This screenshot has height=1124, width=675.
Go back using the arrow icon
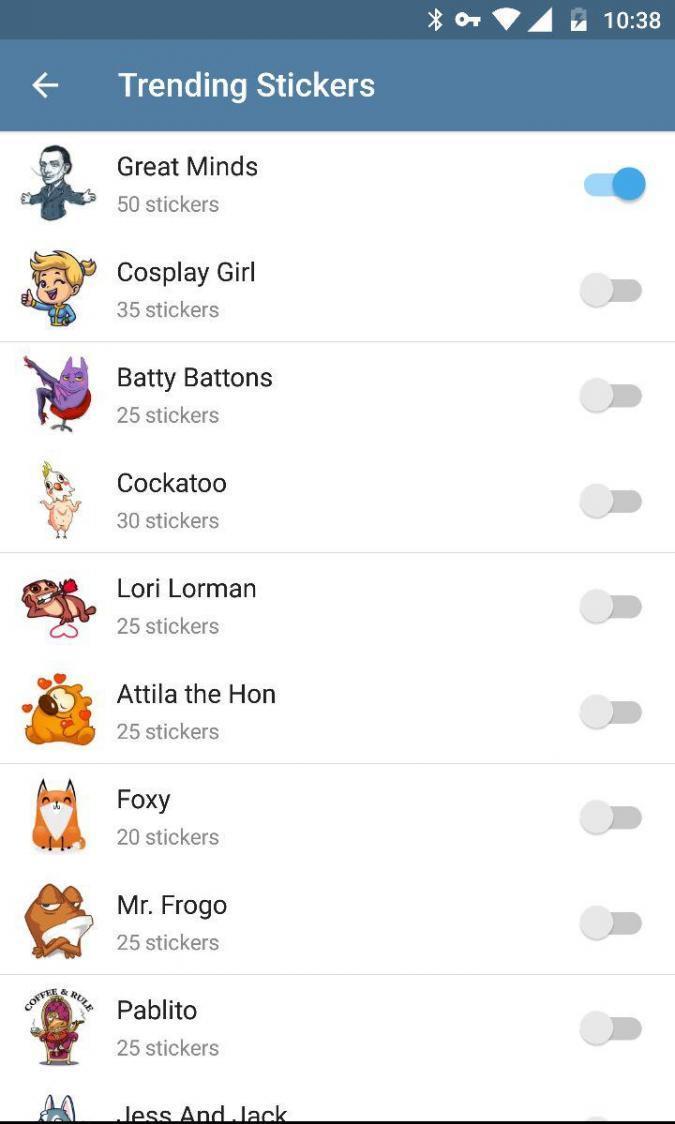tap(45, 86)
